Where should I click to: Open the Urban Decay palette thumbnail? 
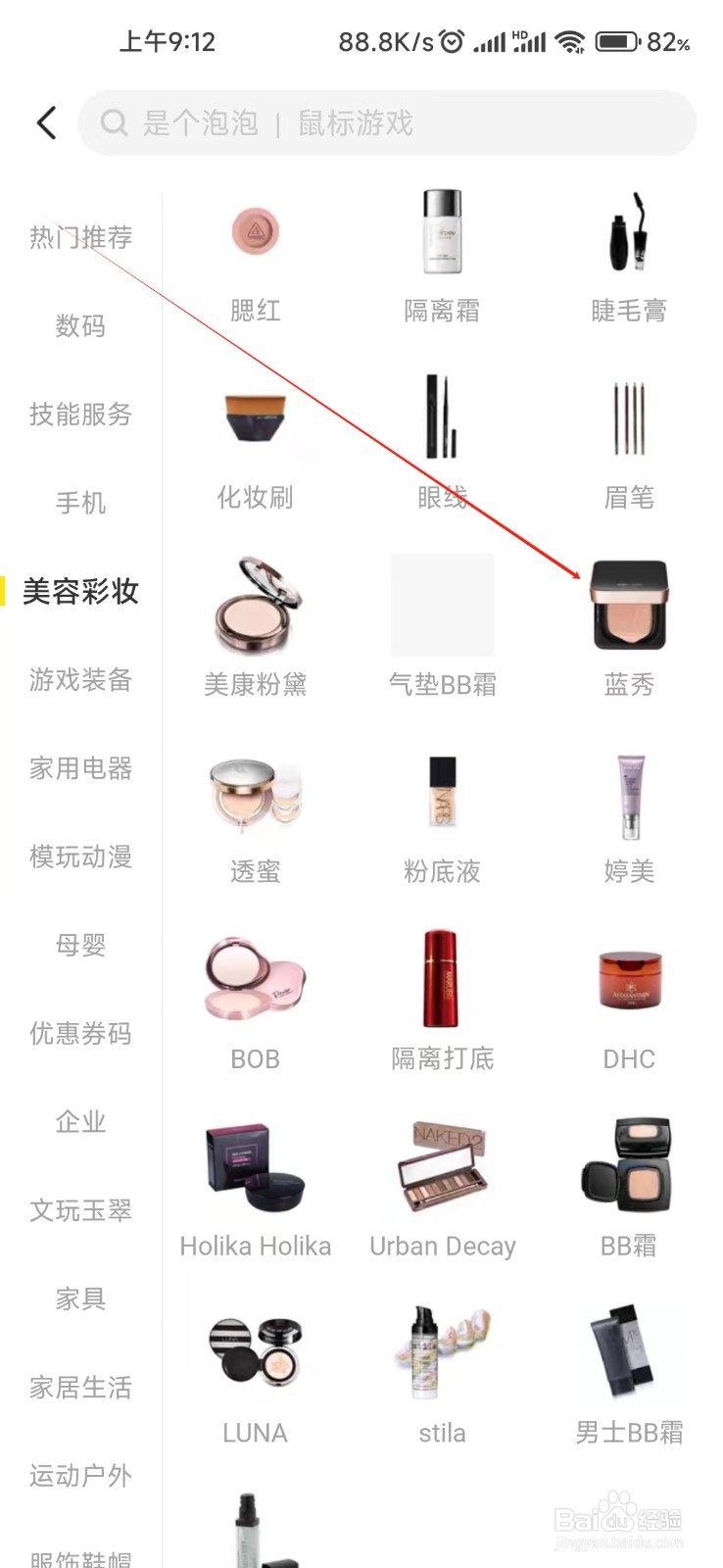pos(441,1168)
